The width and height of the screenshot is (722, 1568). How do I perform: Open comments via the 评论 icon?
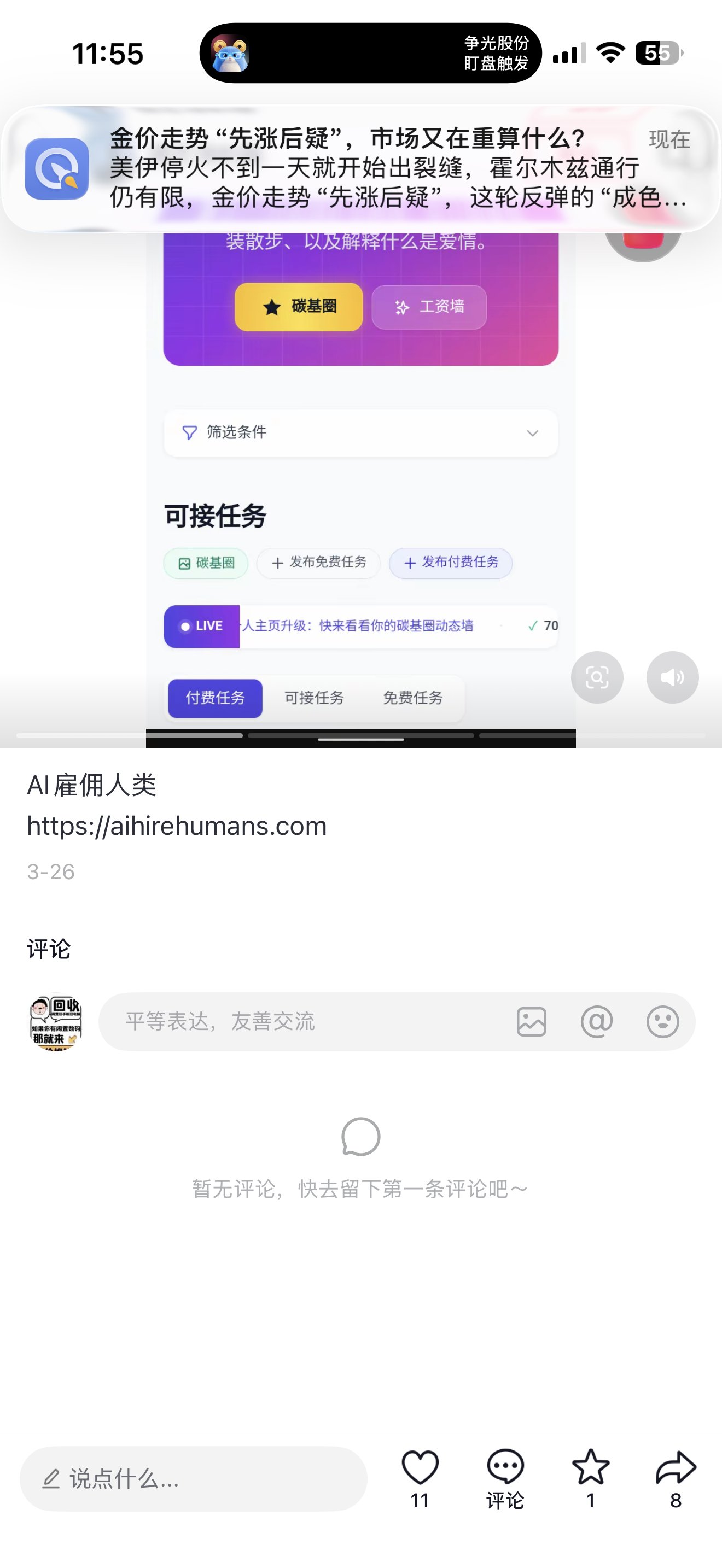[505, 1467]
